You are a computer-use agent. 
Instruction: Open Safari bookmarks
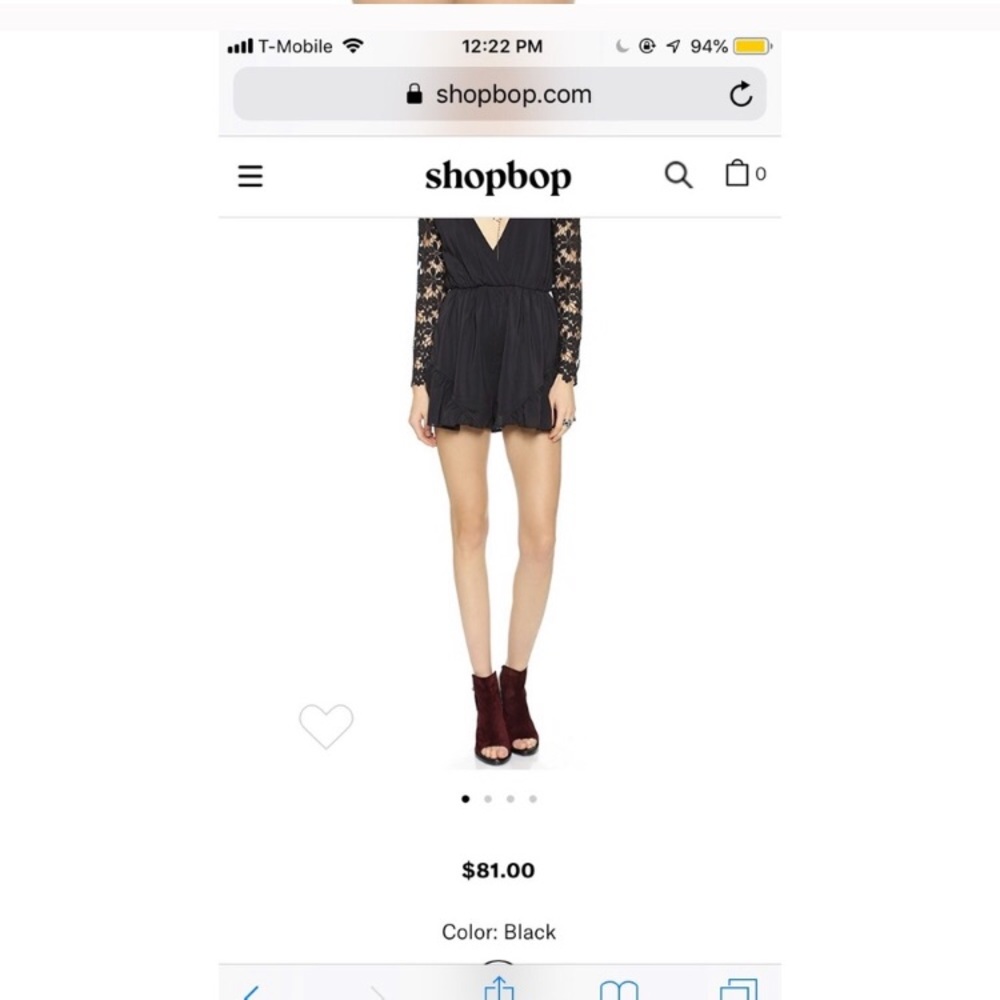pos(618,990)
